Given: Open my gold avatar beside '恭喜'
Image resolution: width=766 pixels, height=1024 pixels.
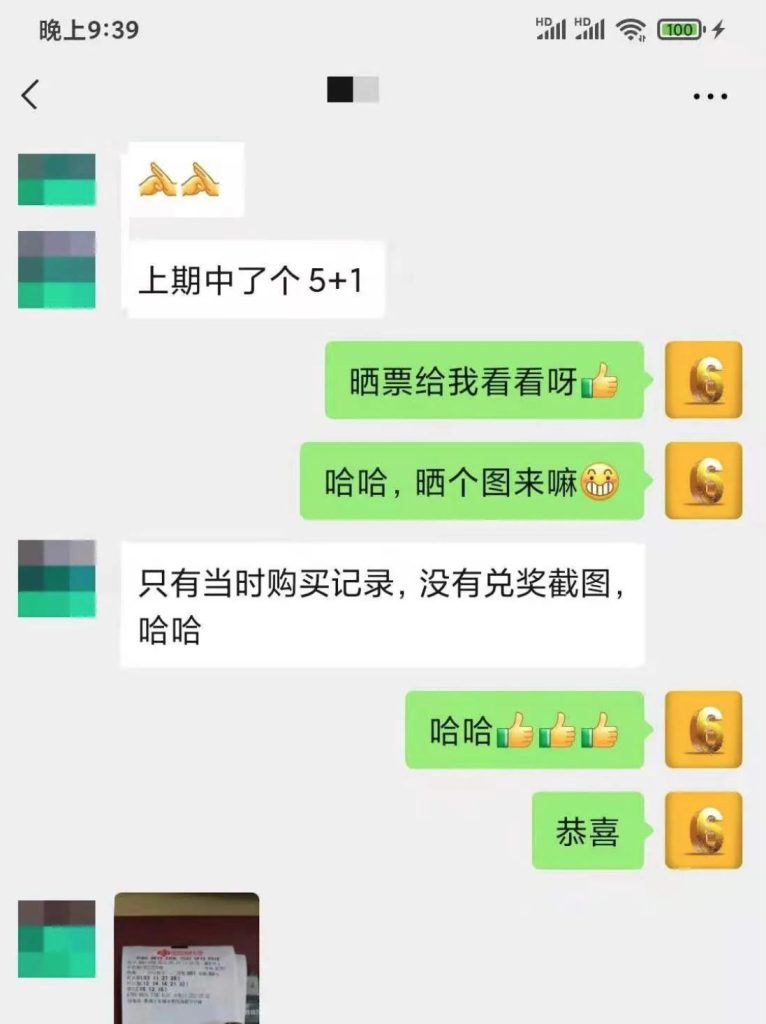Looking at the screenshot, I should (703, 830).
